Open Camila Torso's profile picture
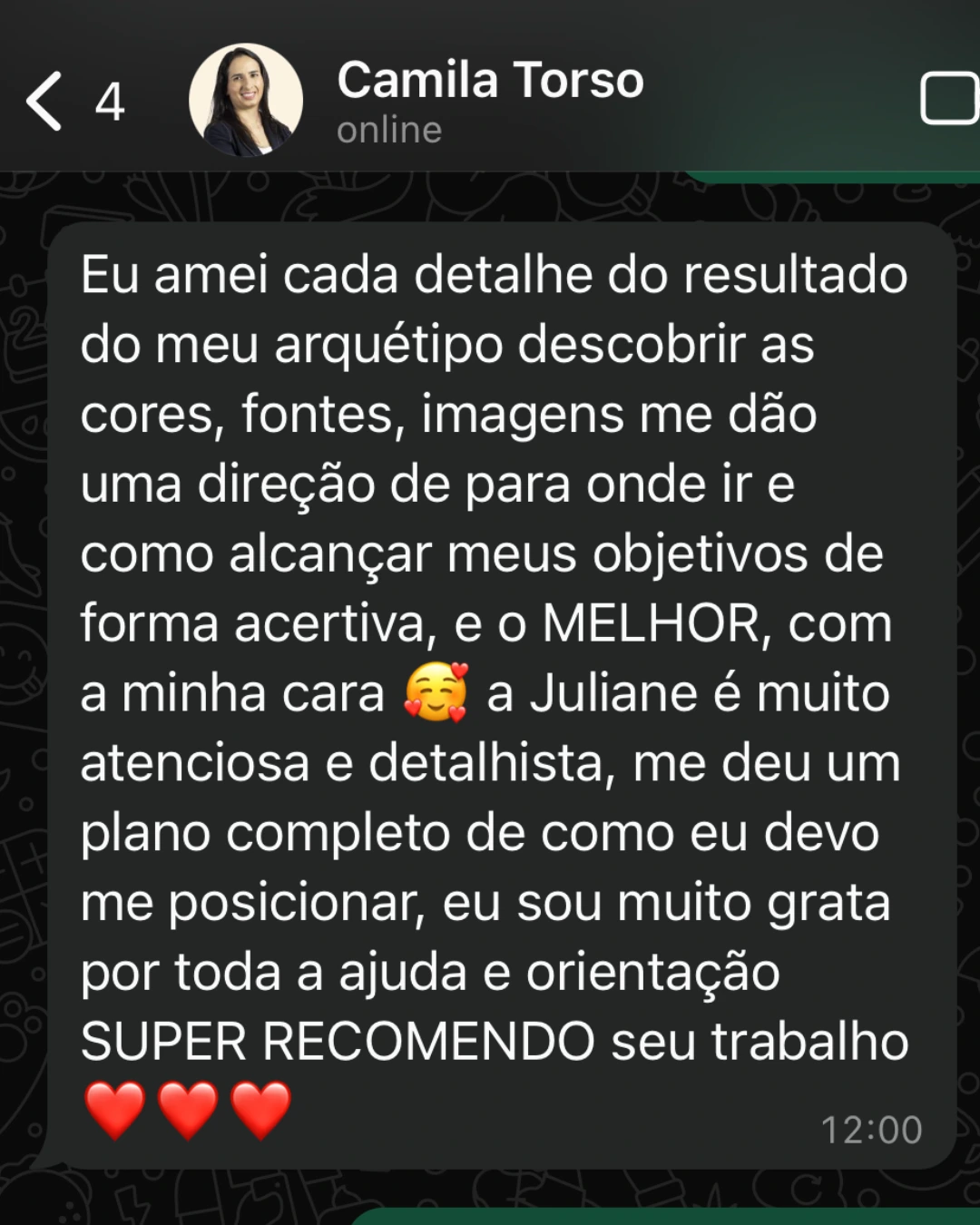 click(x=245, y=100)
